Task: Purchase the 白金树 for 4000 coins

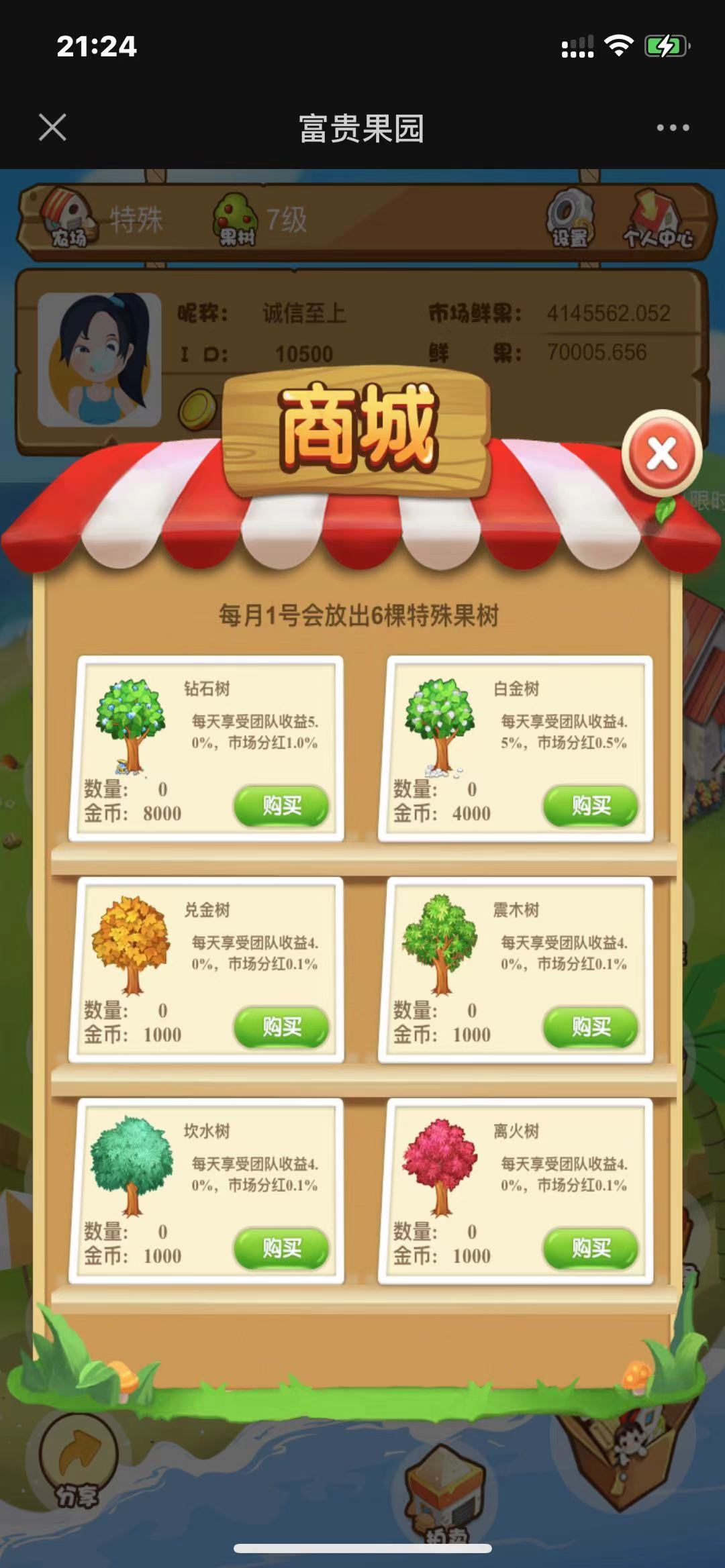Action: (591, 806)
